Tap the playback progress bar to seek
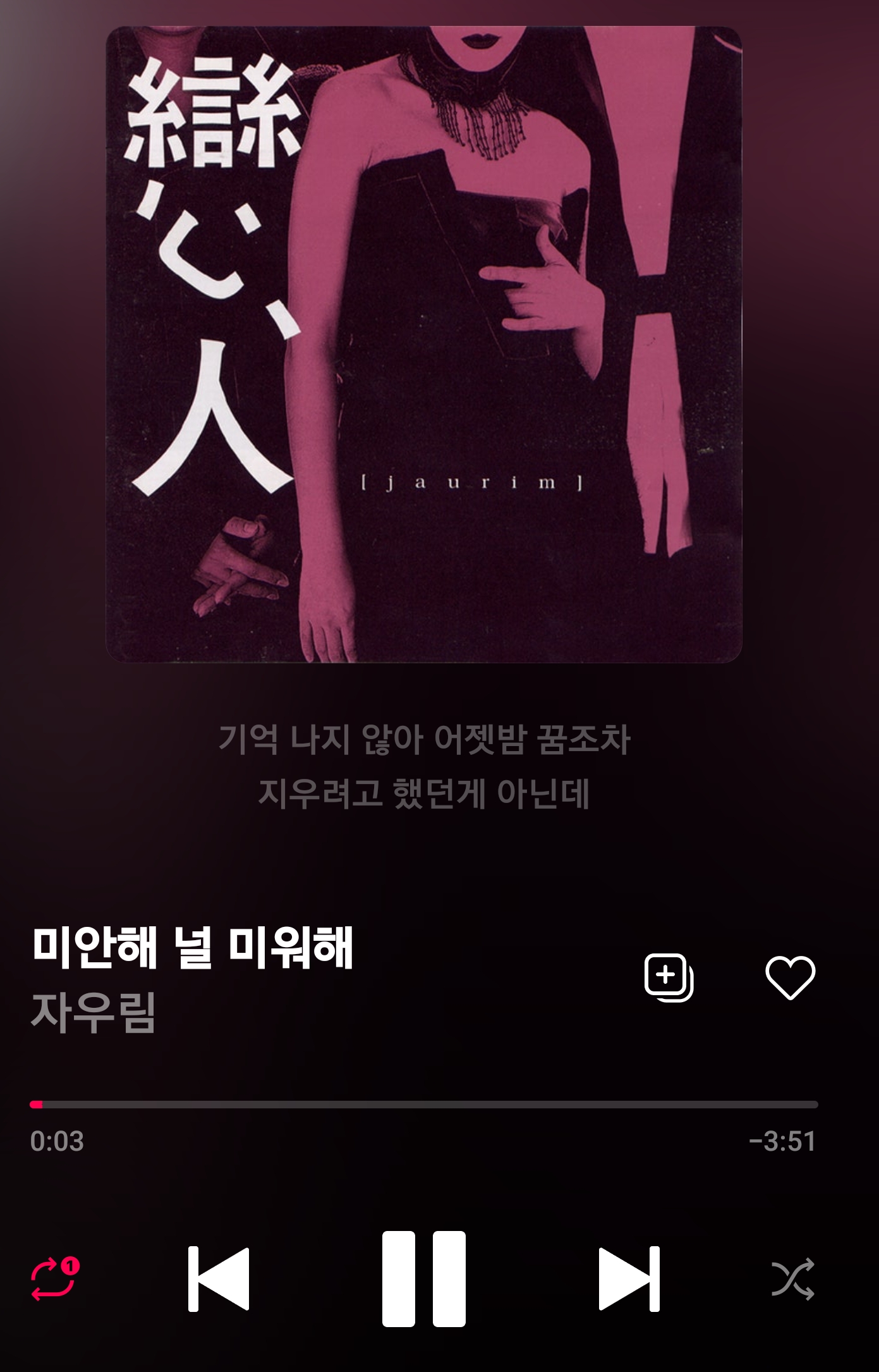 [423, 1105]
